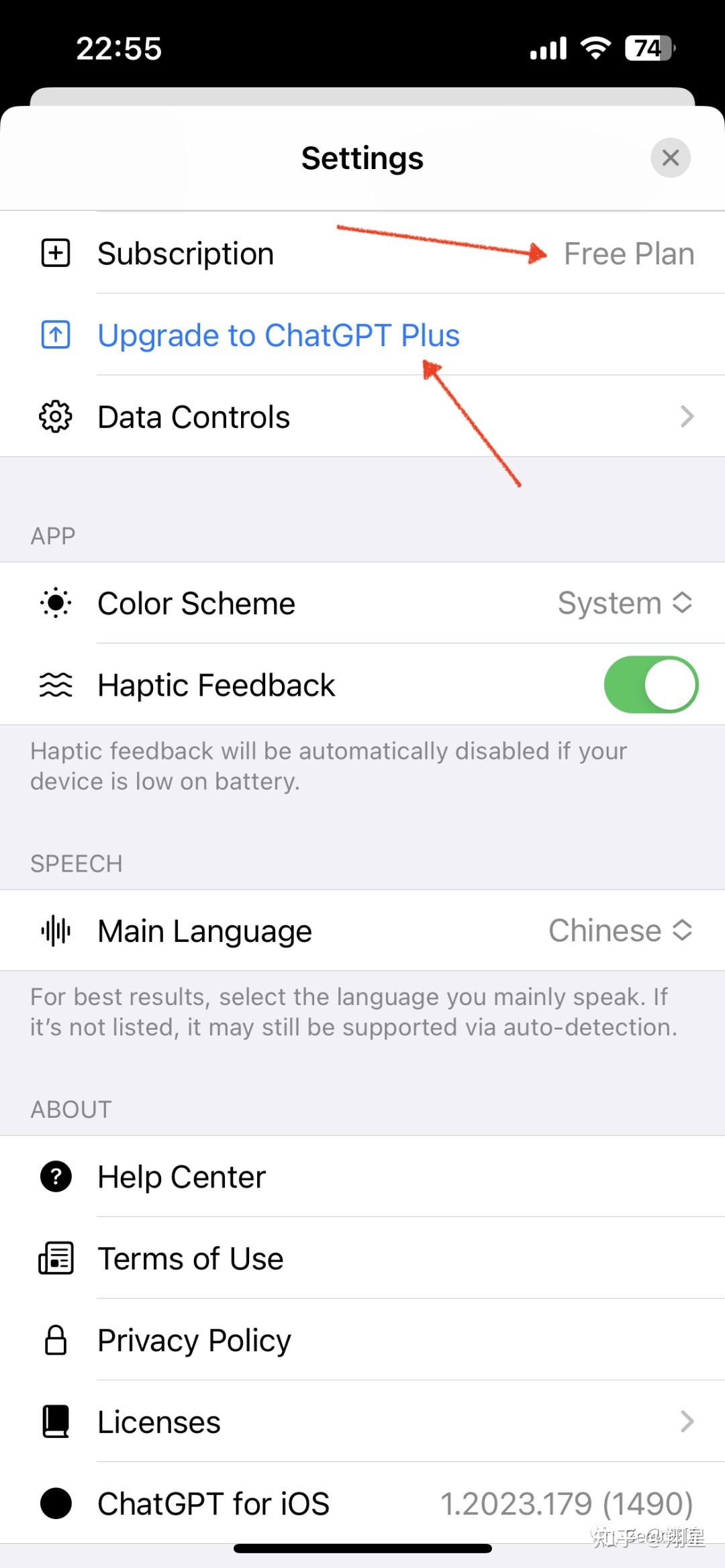This screenshot has height=1568, width=725.
Task: Change the Color Scheme picker
Action: [x=624, y=603]
